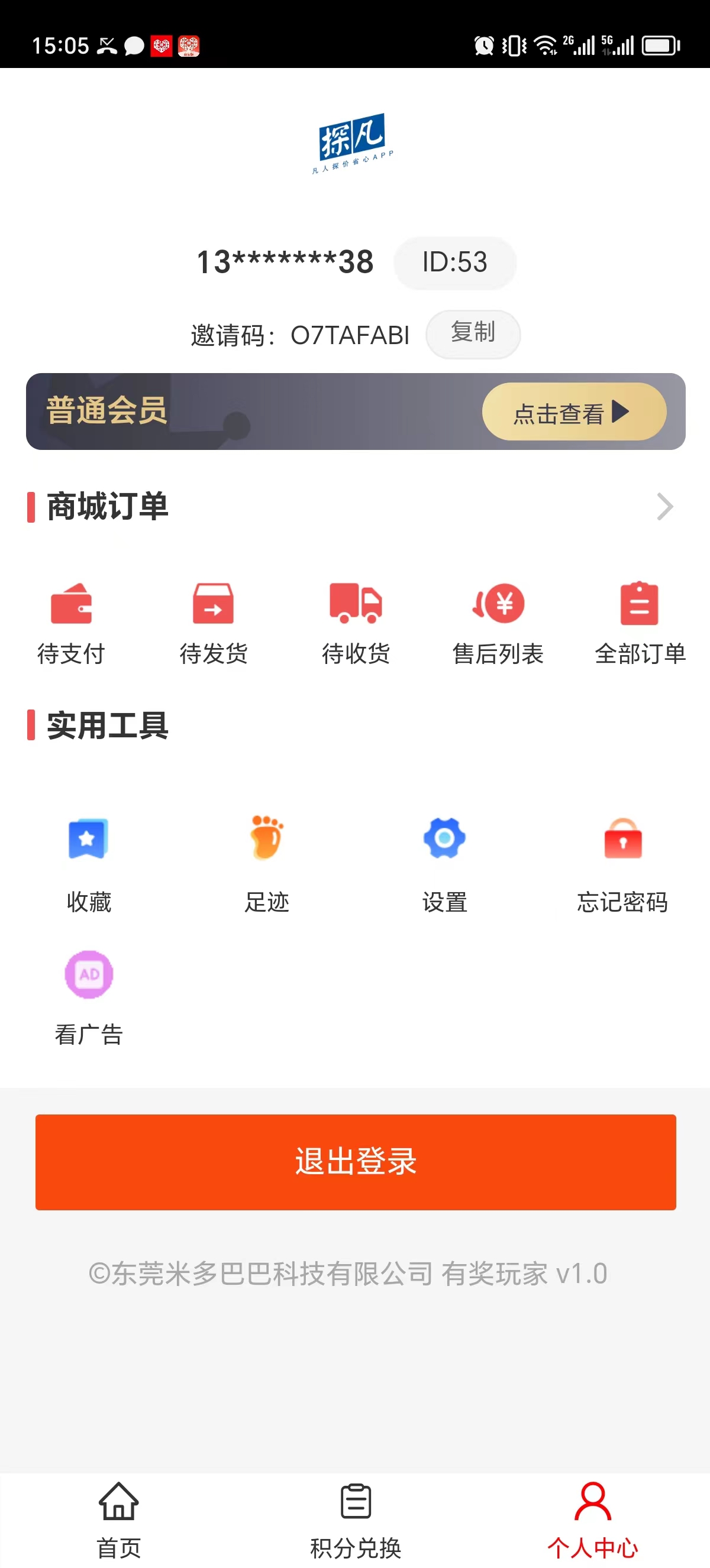Show 全部订单 all orders
710x1568 pixels.
[640, 622]
